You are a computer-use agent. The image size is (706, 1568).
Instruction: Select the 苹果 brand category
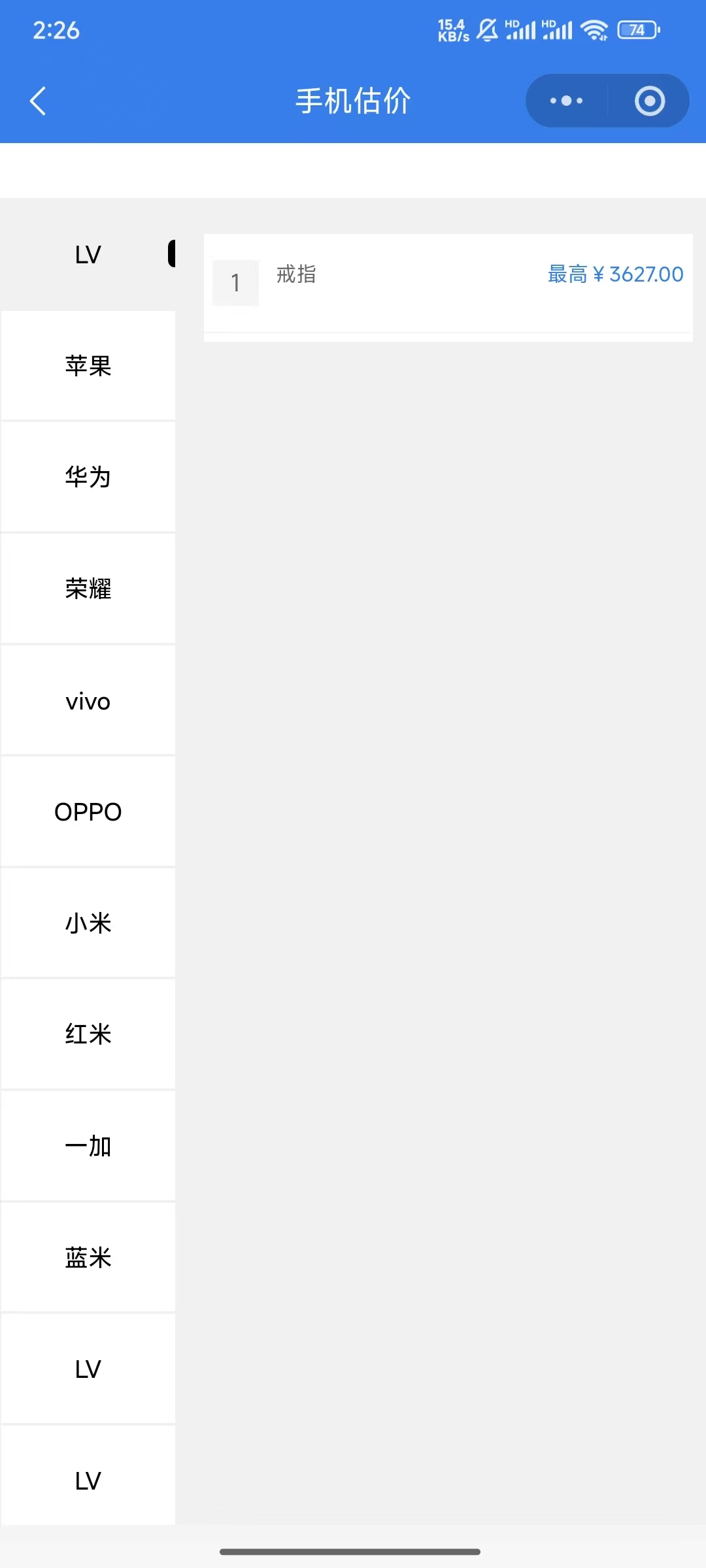tap(88, 366)
